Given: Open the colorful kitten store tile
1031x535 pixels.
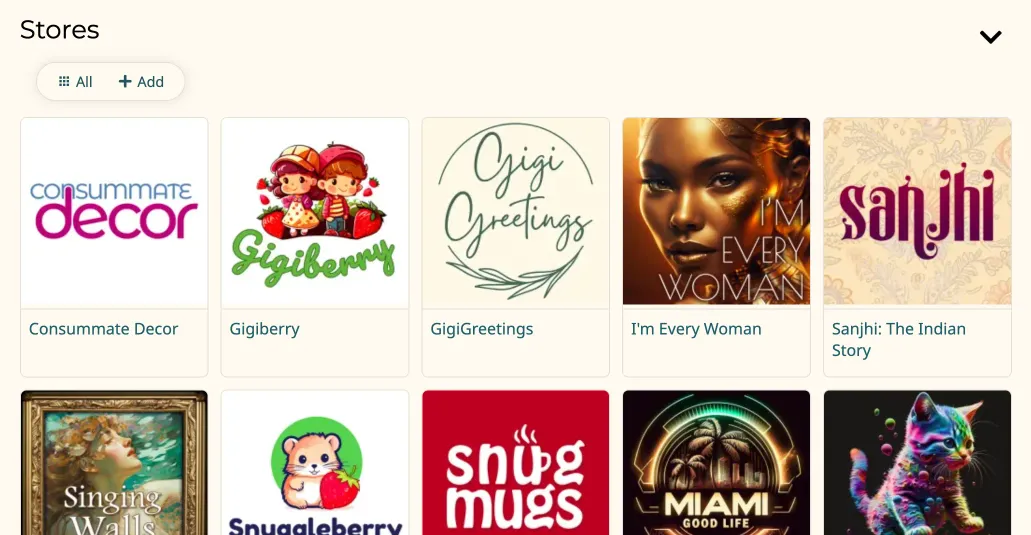Looking at the screenshot, I should click(917, 465).
